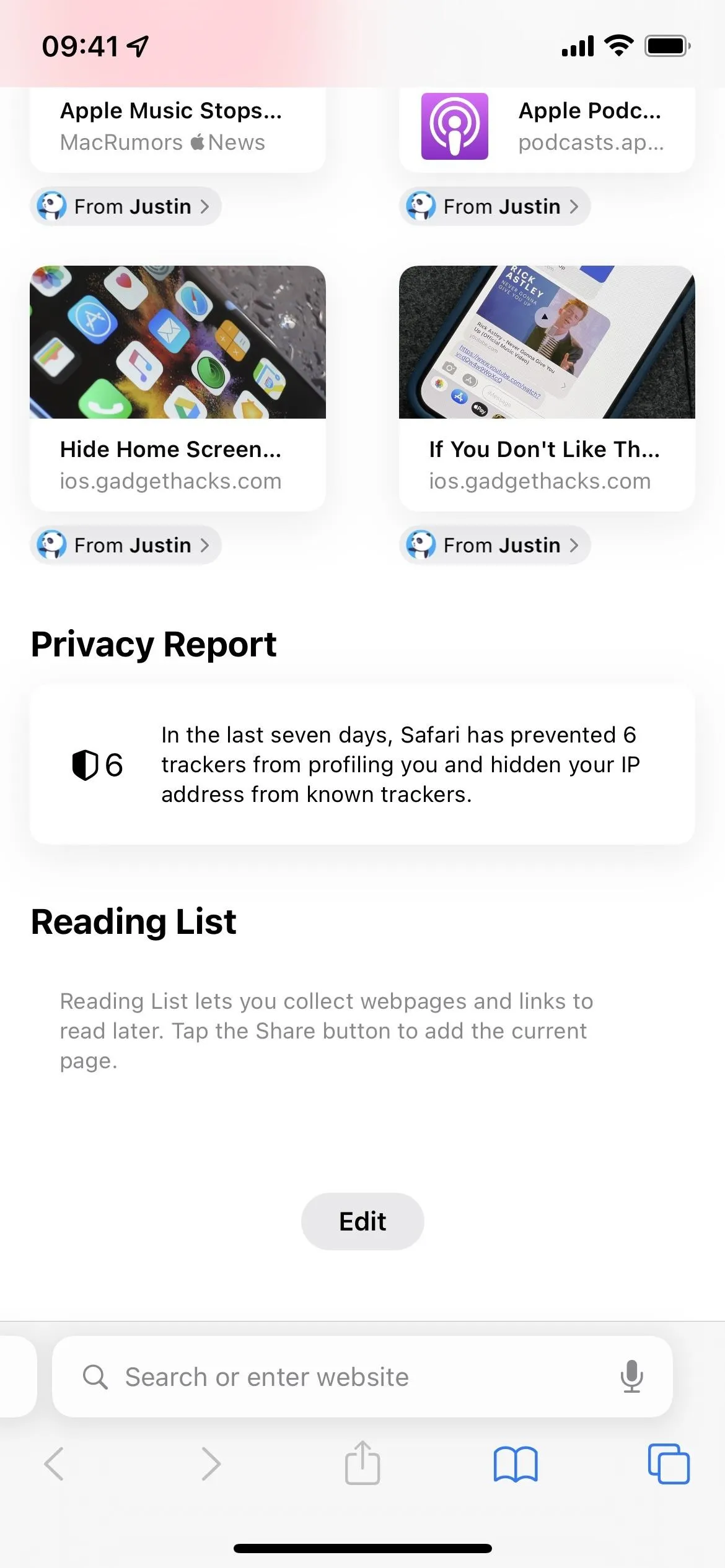Tap From Justin under the If You Don't Like card
725x1568 pixels.
495,545
